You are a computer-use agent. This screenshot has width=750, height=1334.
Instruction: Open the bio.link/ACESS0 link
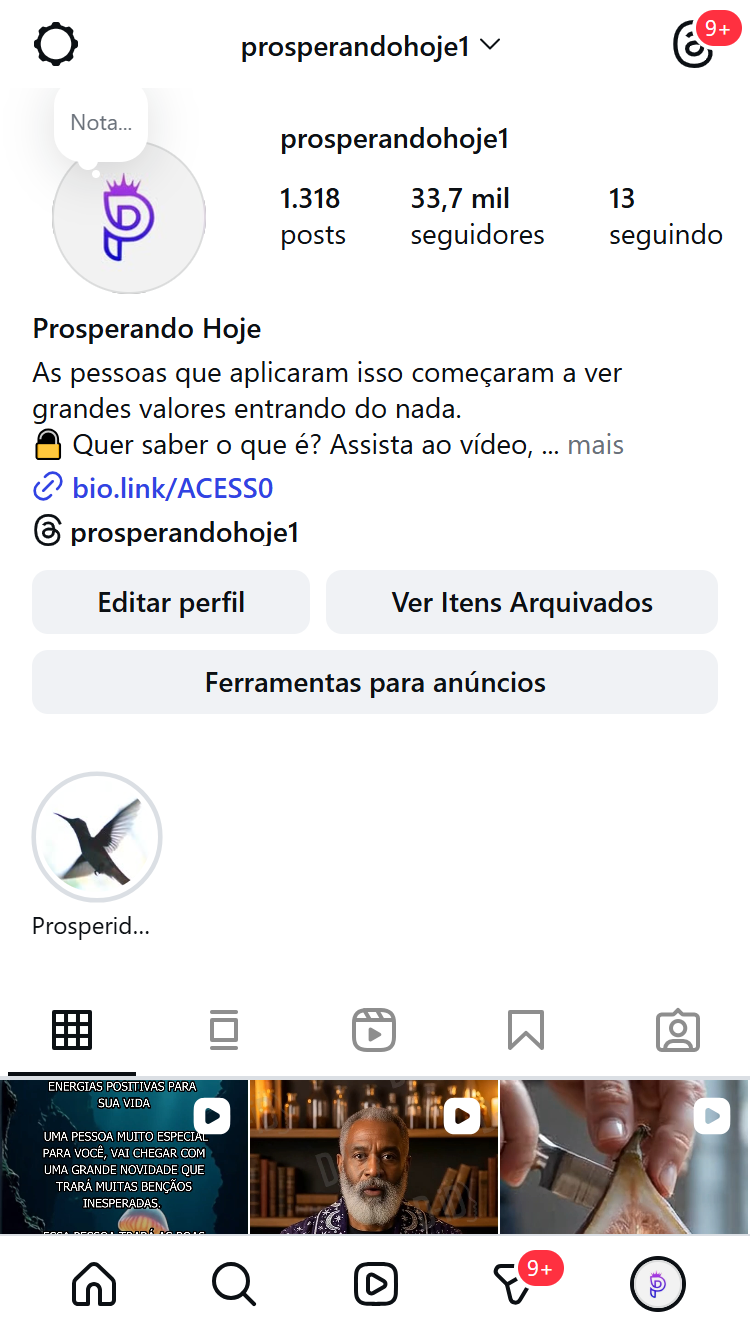(x=172, y=488)
